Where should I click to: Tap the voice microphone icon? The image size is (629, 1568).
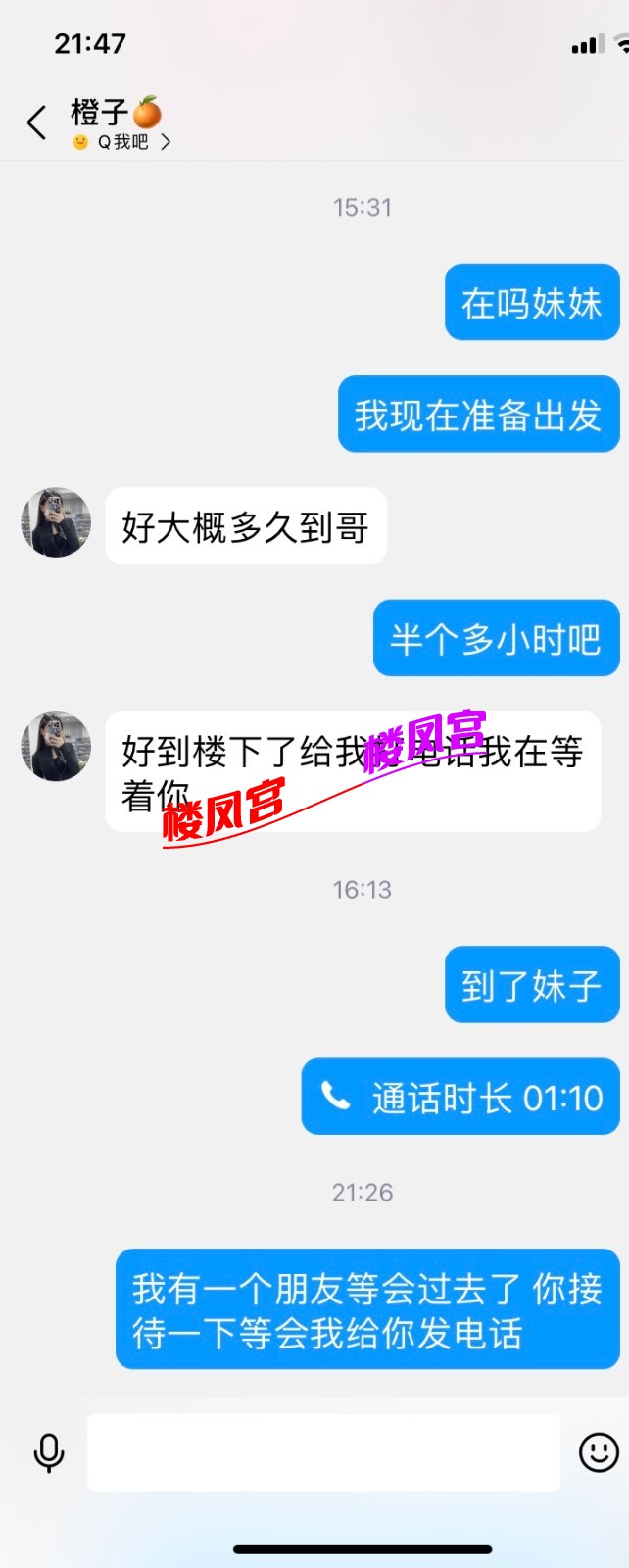click(x=49, y=1452)
